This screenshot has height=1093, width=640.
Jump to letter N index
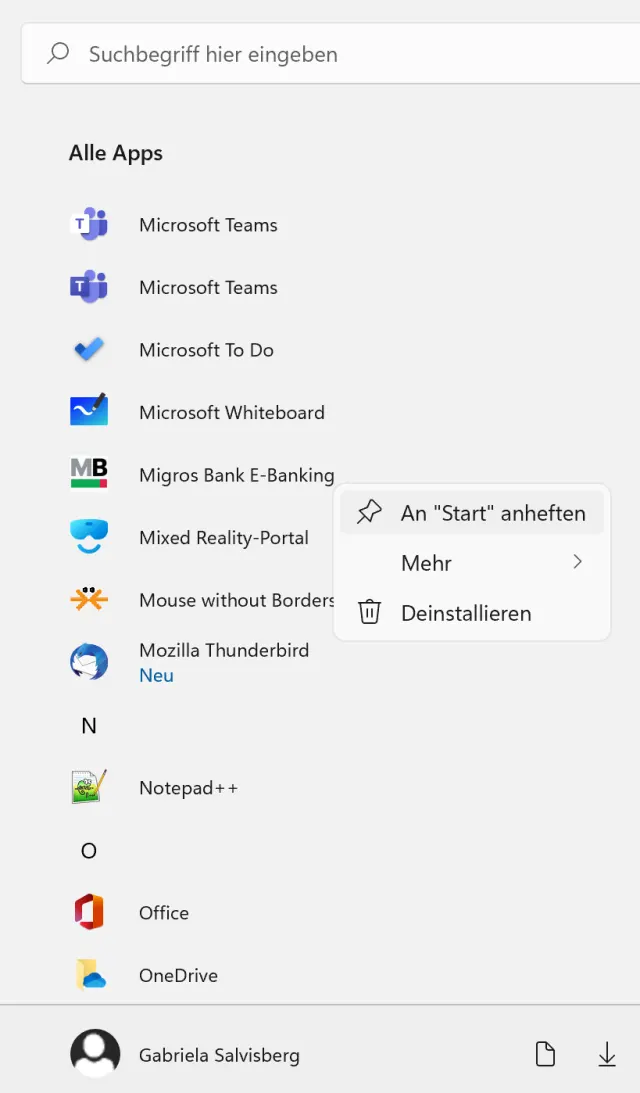(x=89, y=726)
